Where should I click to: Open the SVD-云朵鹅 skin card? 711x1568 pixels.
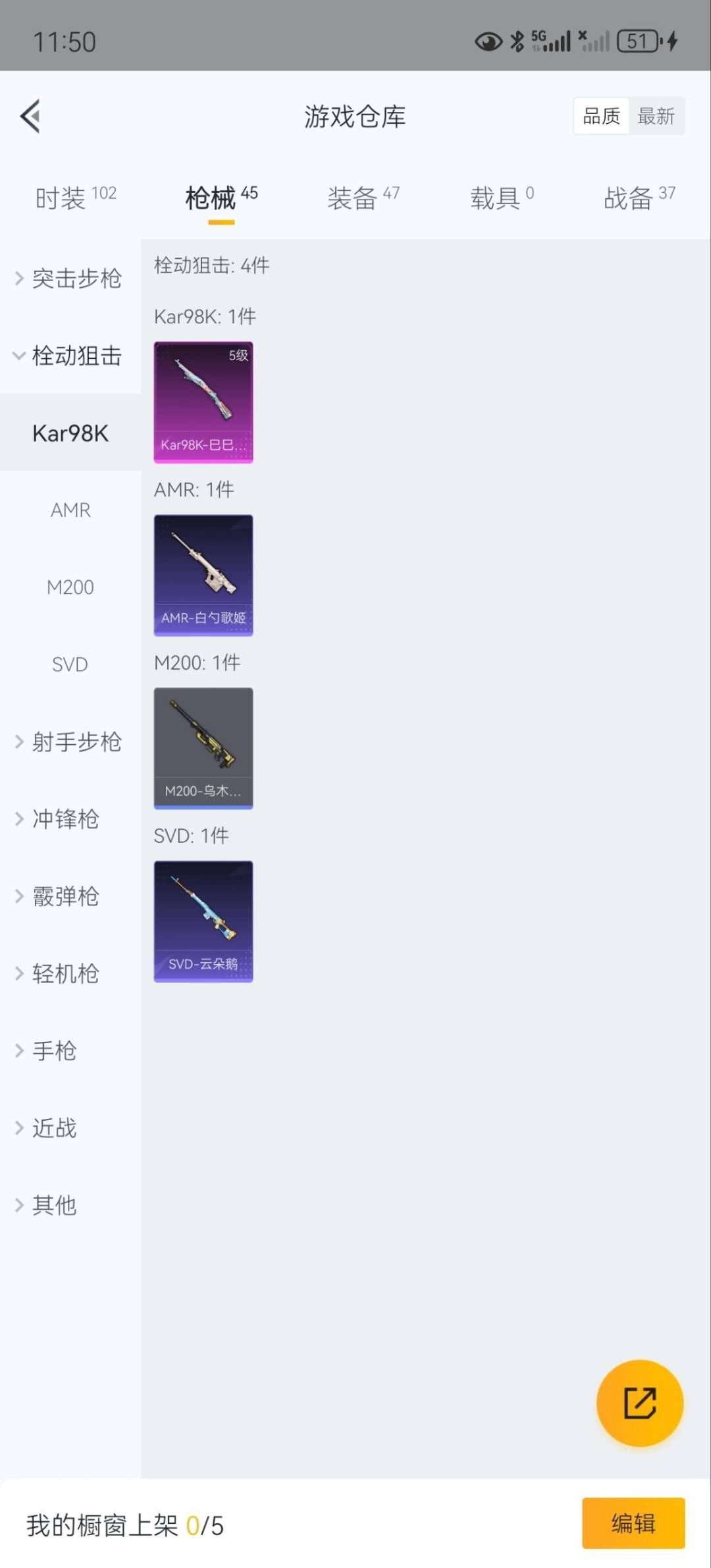(203, 921)
